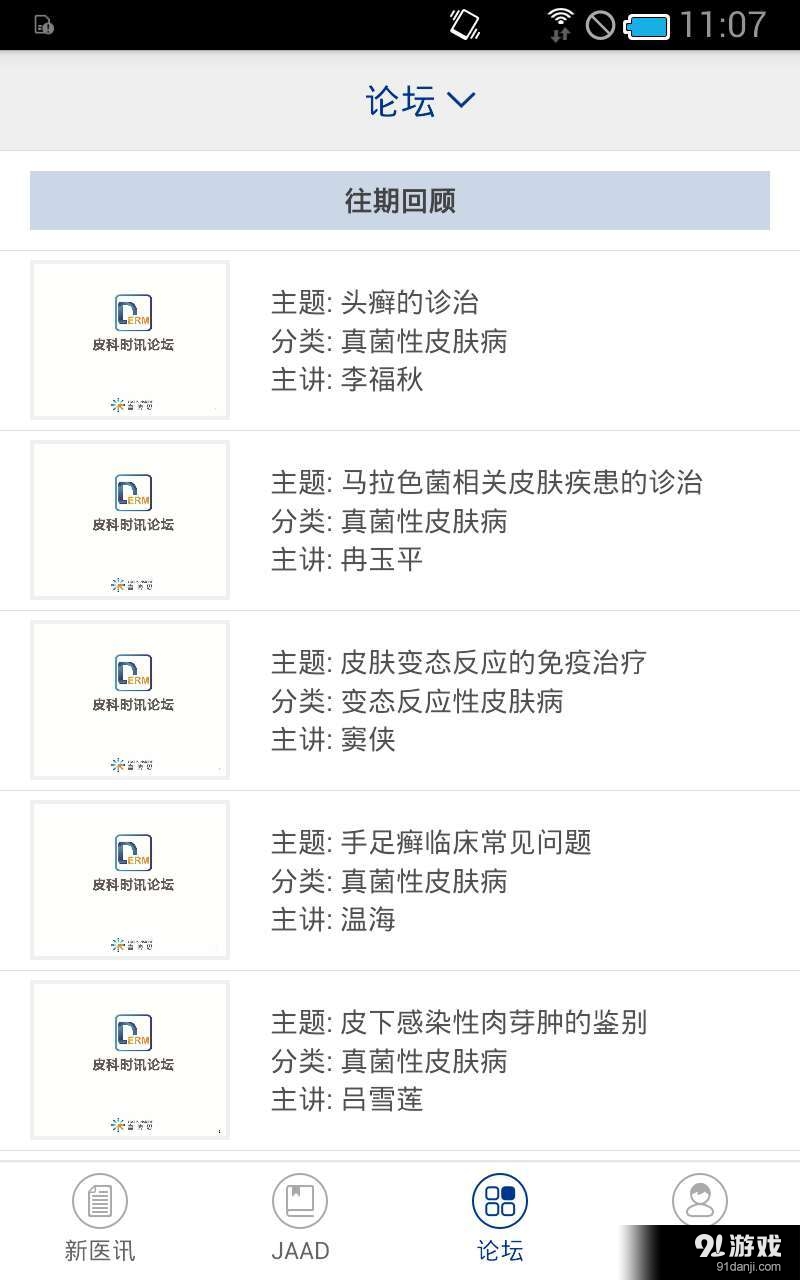The image size is (800, 1280).
Task: Open the 往期回顾 section header
Action: pos(400,201)
